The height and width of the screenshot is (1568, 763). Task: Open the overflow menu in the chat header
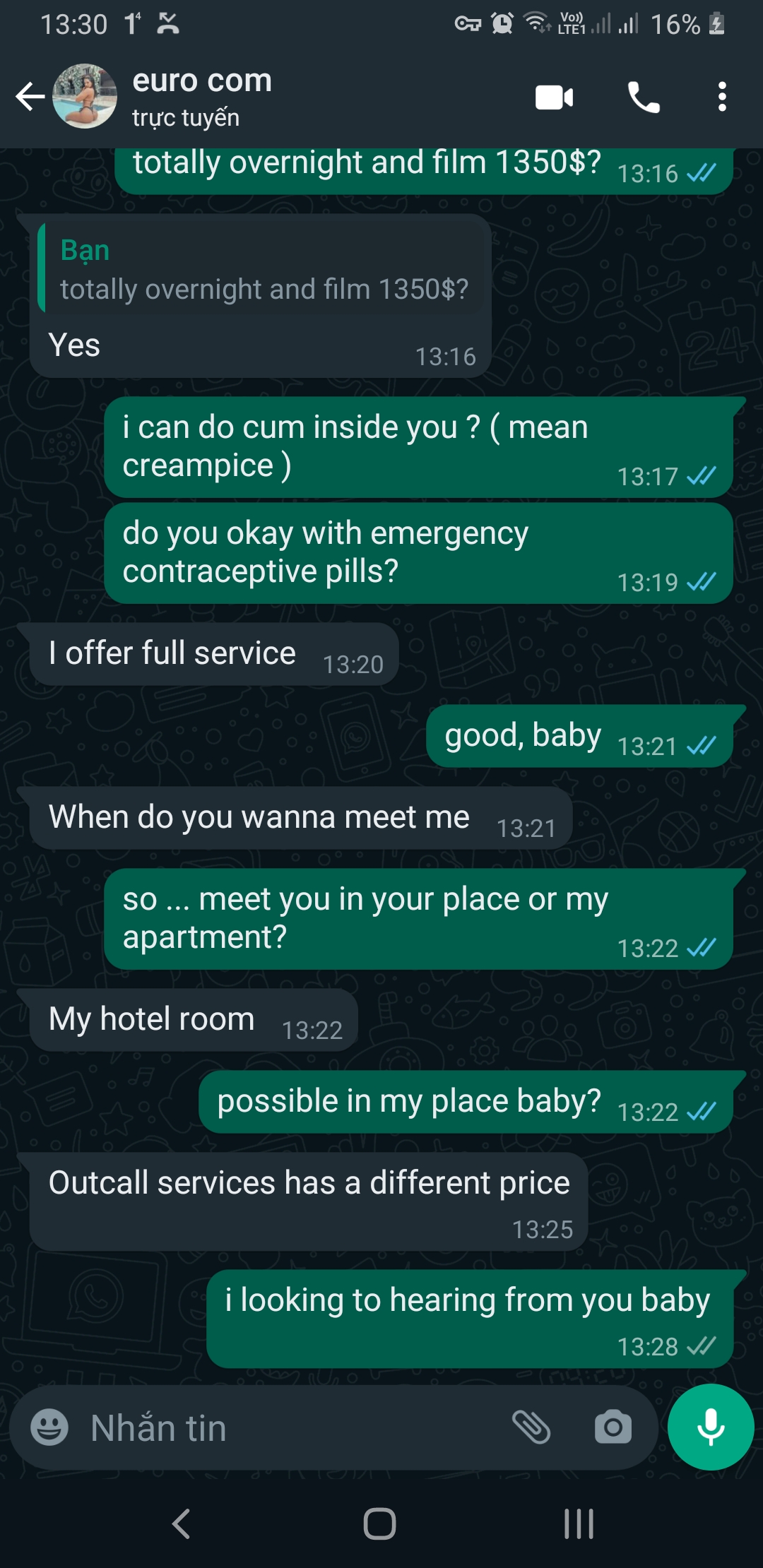(722, 97)
